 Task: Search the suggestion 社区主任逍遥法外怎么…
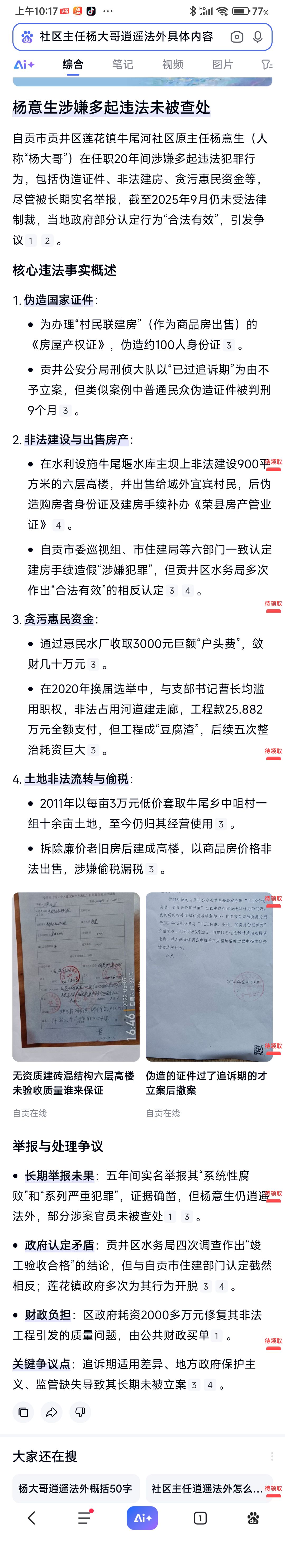[x=207, y=1488]
